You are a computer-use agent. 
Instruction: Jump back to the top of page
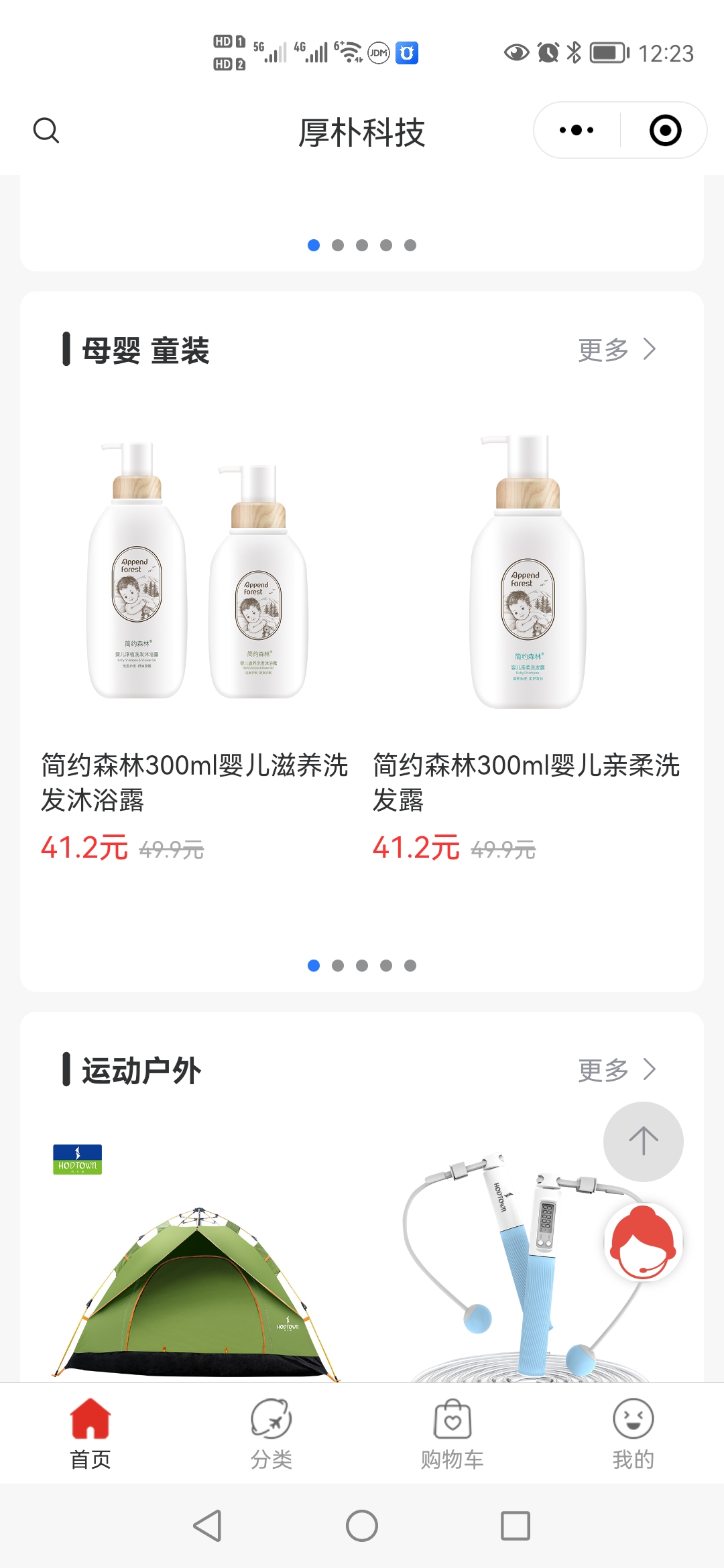643,1142
